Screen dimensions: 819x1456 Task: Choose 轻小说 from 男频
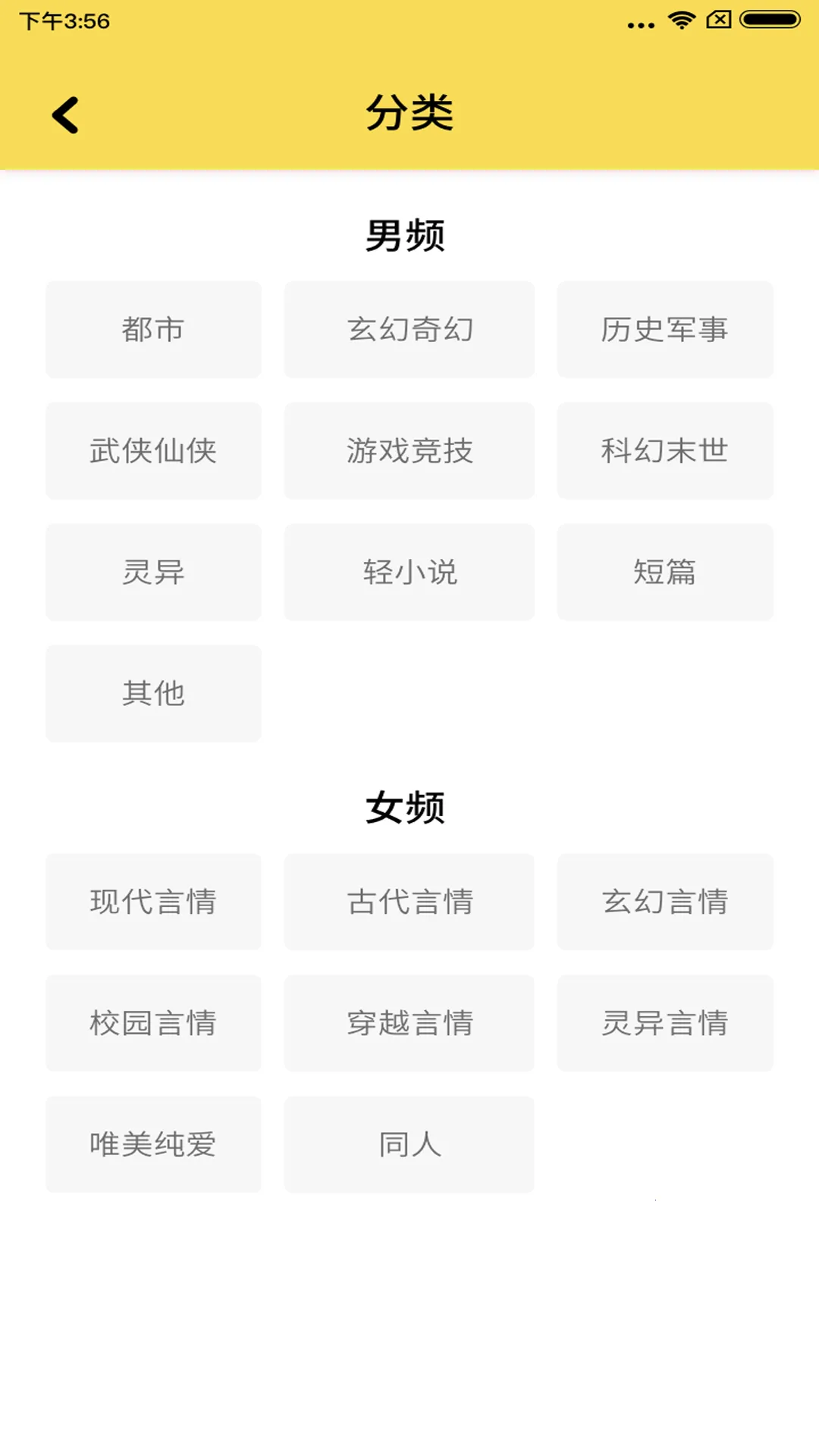(x=409, y=572)
